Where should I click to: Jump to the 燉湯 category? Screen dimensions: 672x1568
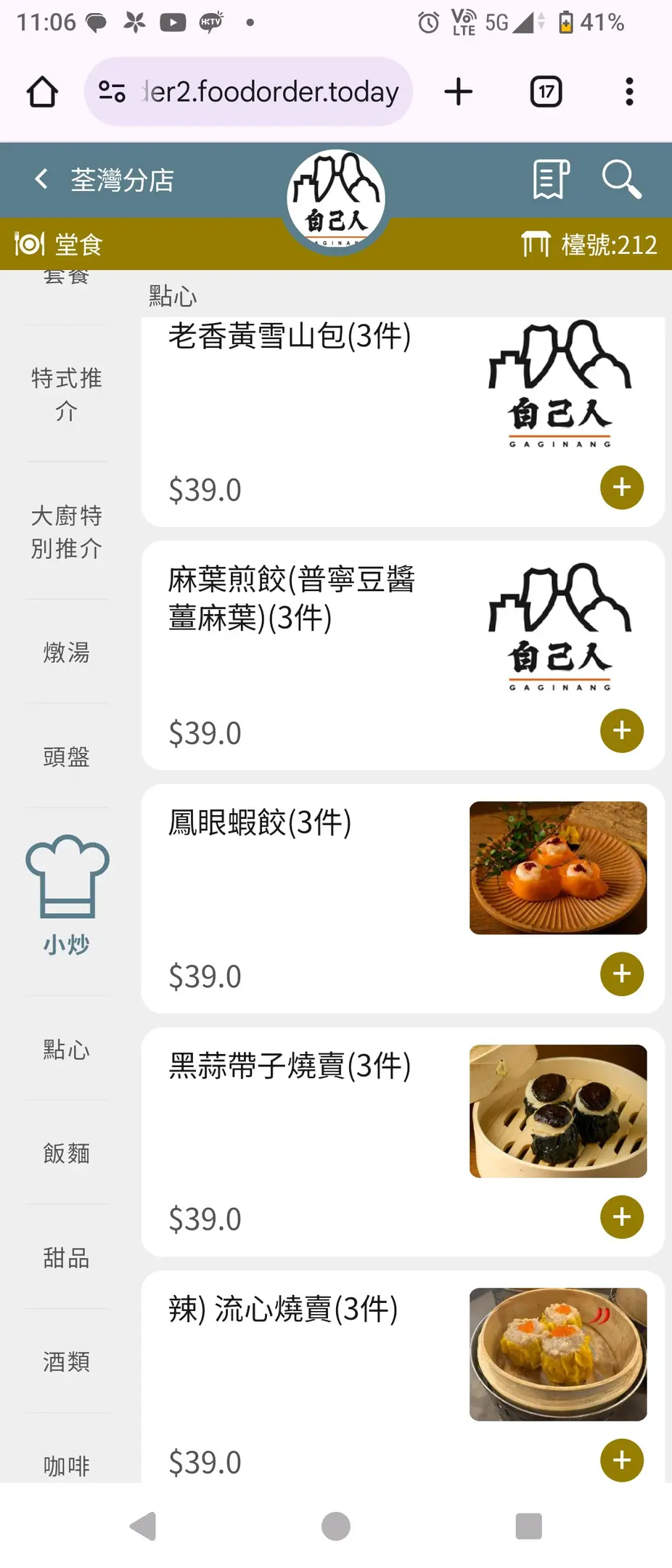point(67,652)
